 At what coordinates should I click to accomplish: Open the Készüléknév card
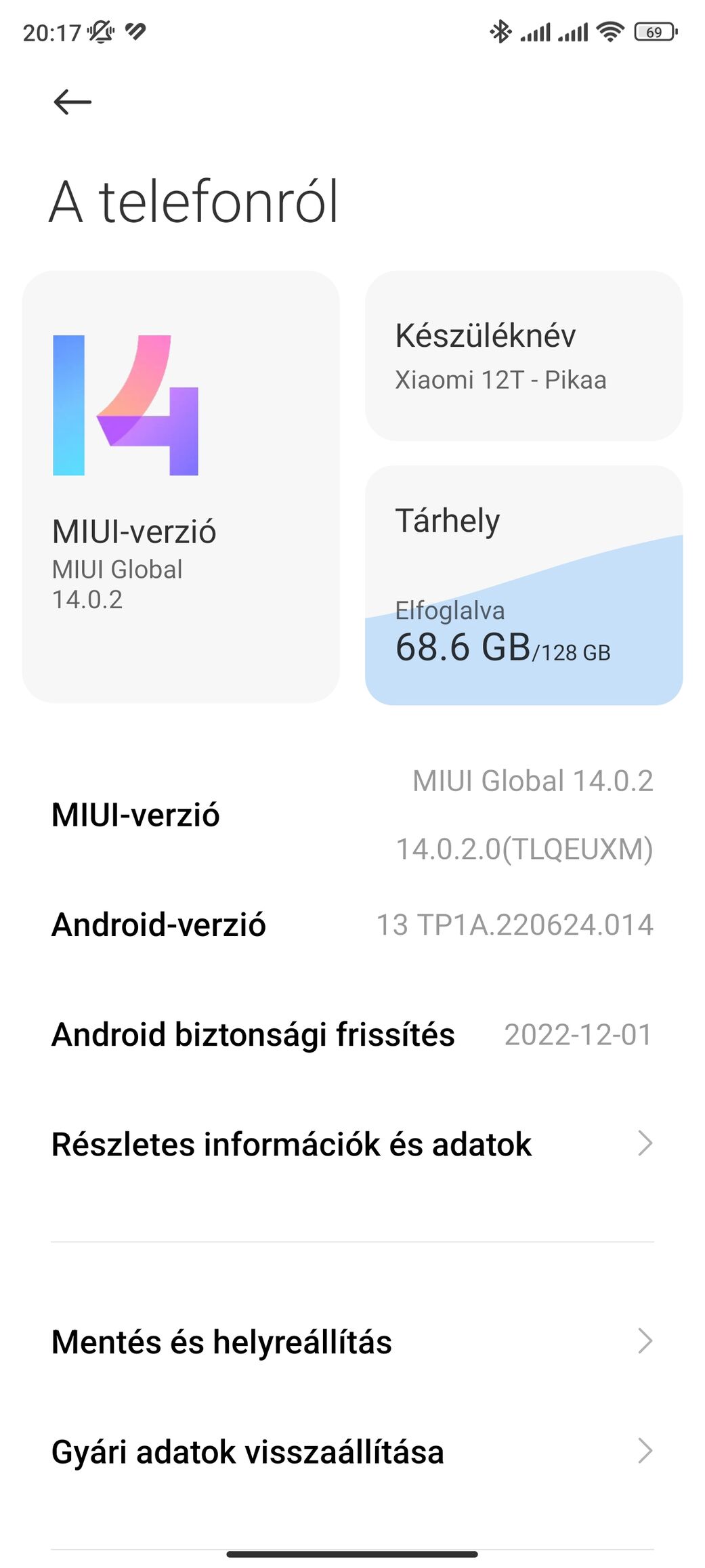click(x=524, y=356)
